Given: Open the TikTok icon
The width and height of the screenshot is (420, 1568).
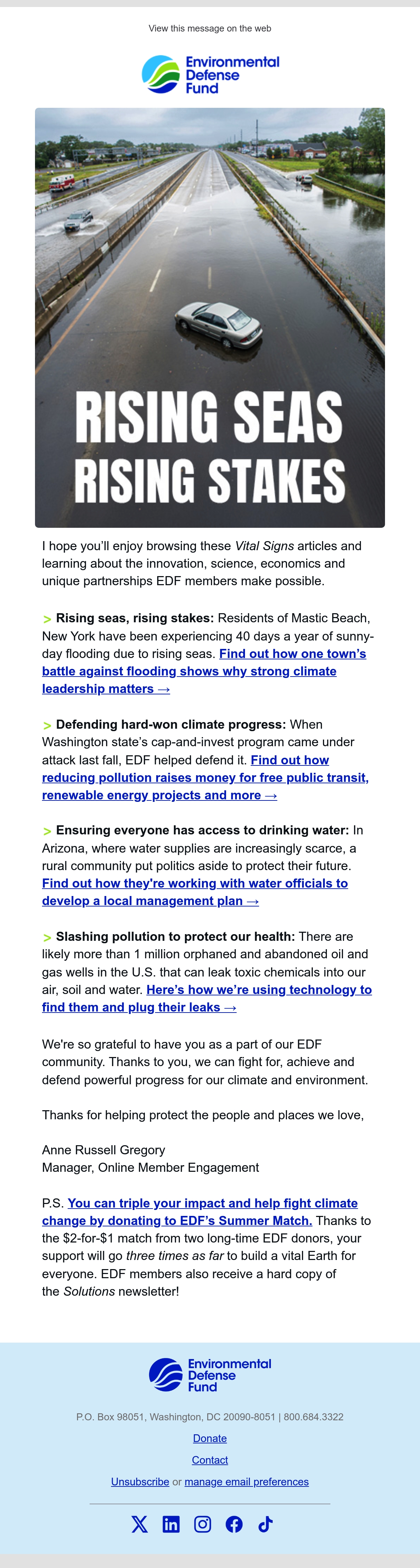Looking at the screenshot, I should (x=265, y=1524).
